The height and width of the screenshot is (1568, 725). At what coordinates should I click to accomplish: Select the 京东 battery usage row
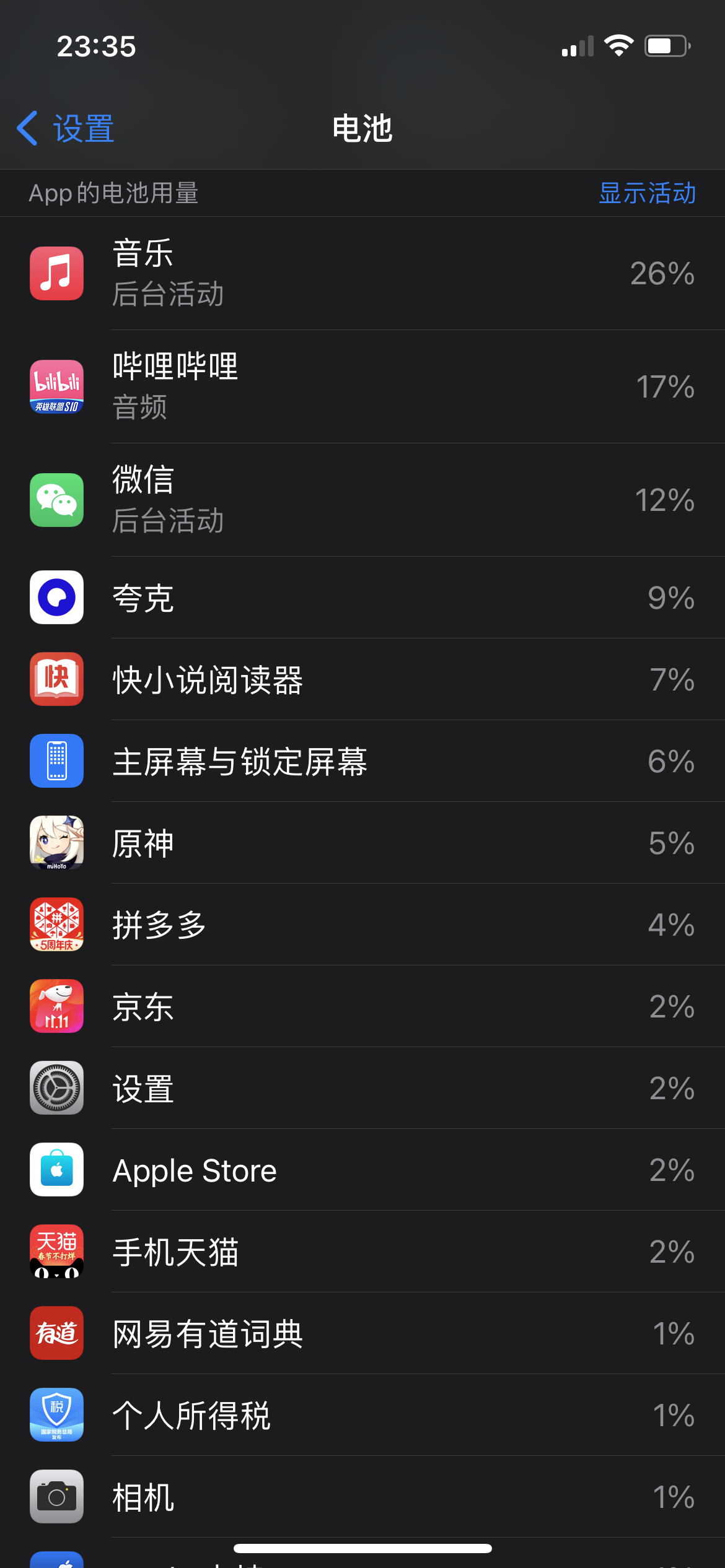pos(362,1006)
